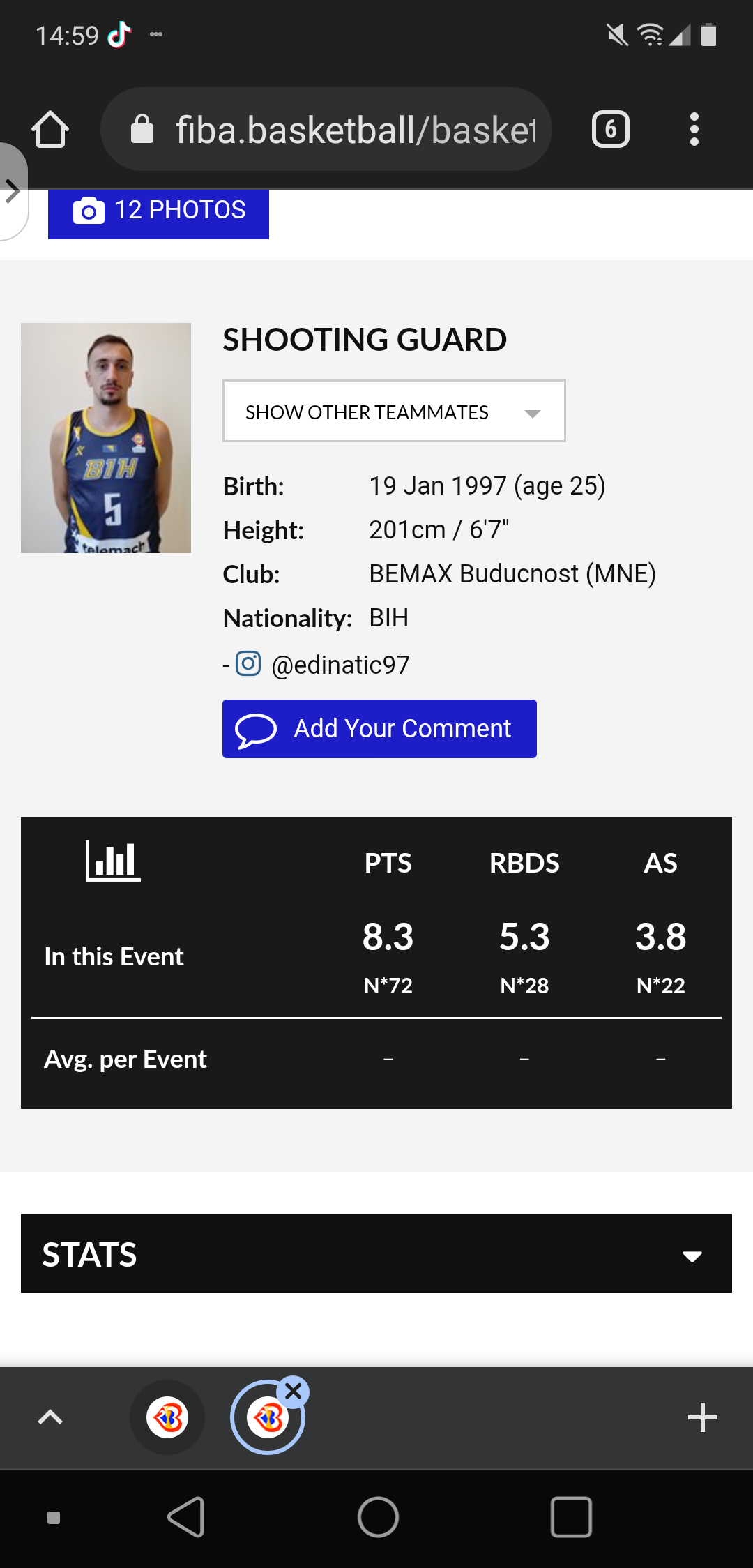Open the tab switcher showing 6 tabs
Viewport: 753px width, 1568px height.
(x=611, y=130)
